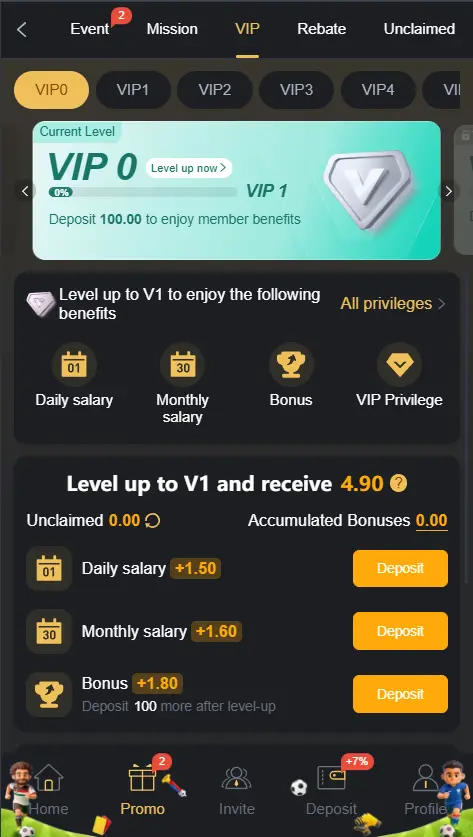Go to Home in bottom navigation
473x837 pixels.
(48, 790)
